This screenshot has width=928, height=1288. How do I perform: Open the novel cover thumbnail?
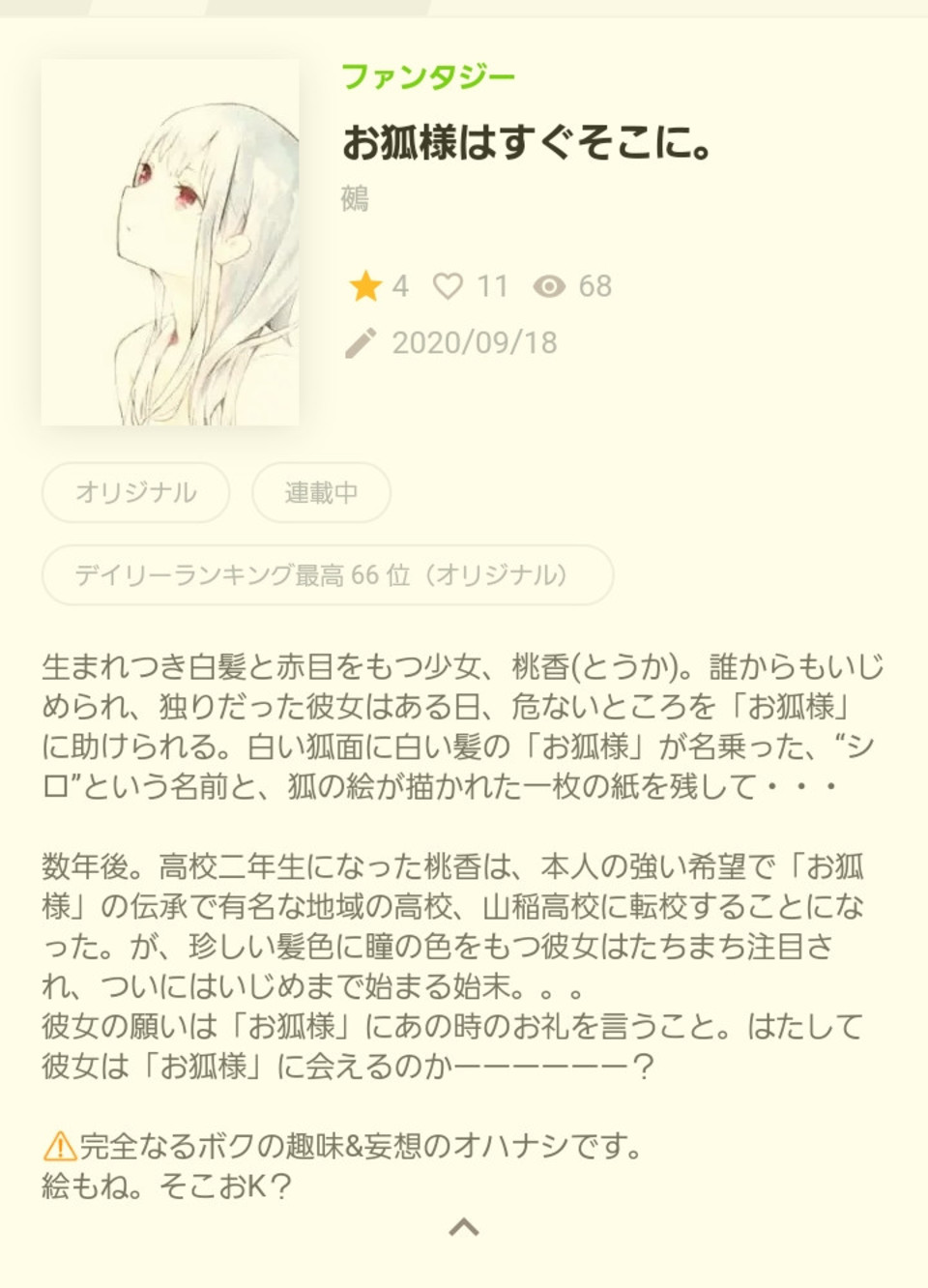pyautogui.click(x=170, y=243)
